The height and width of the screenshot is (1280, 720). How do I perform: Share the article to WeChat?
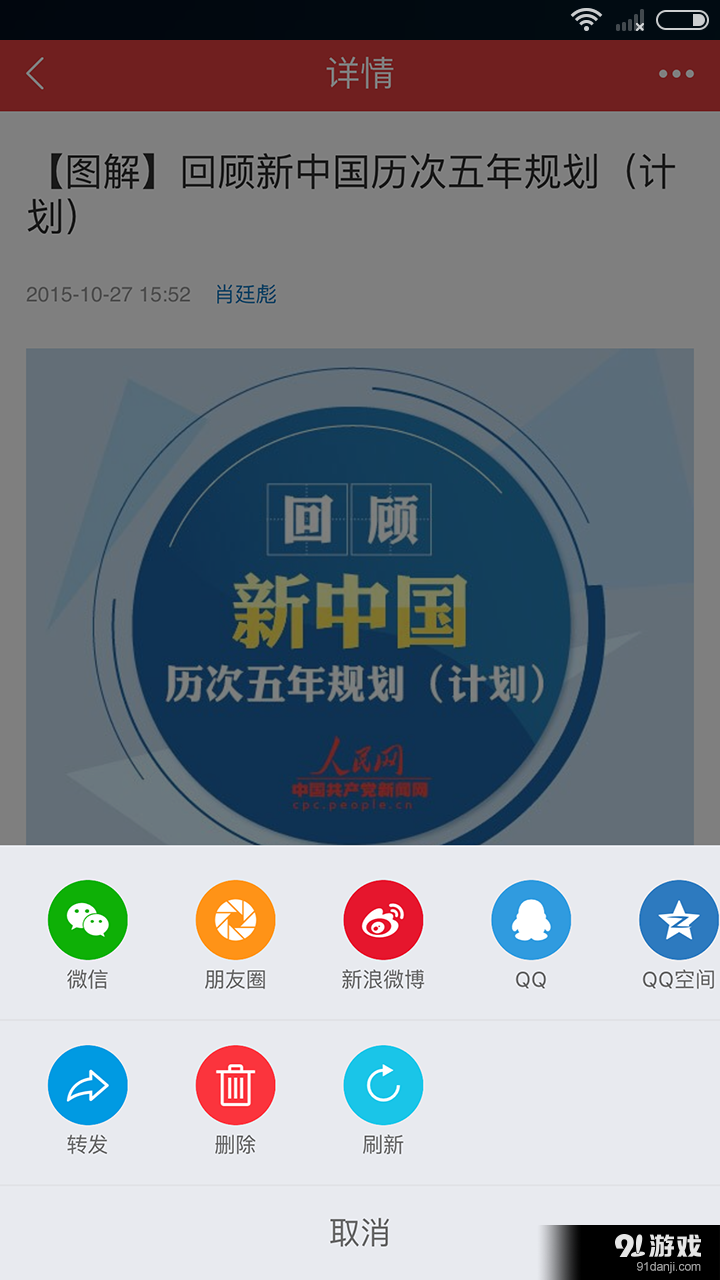click(x=87, y=920)
